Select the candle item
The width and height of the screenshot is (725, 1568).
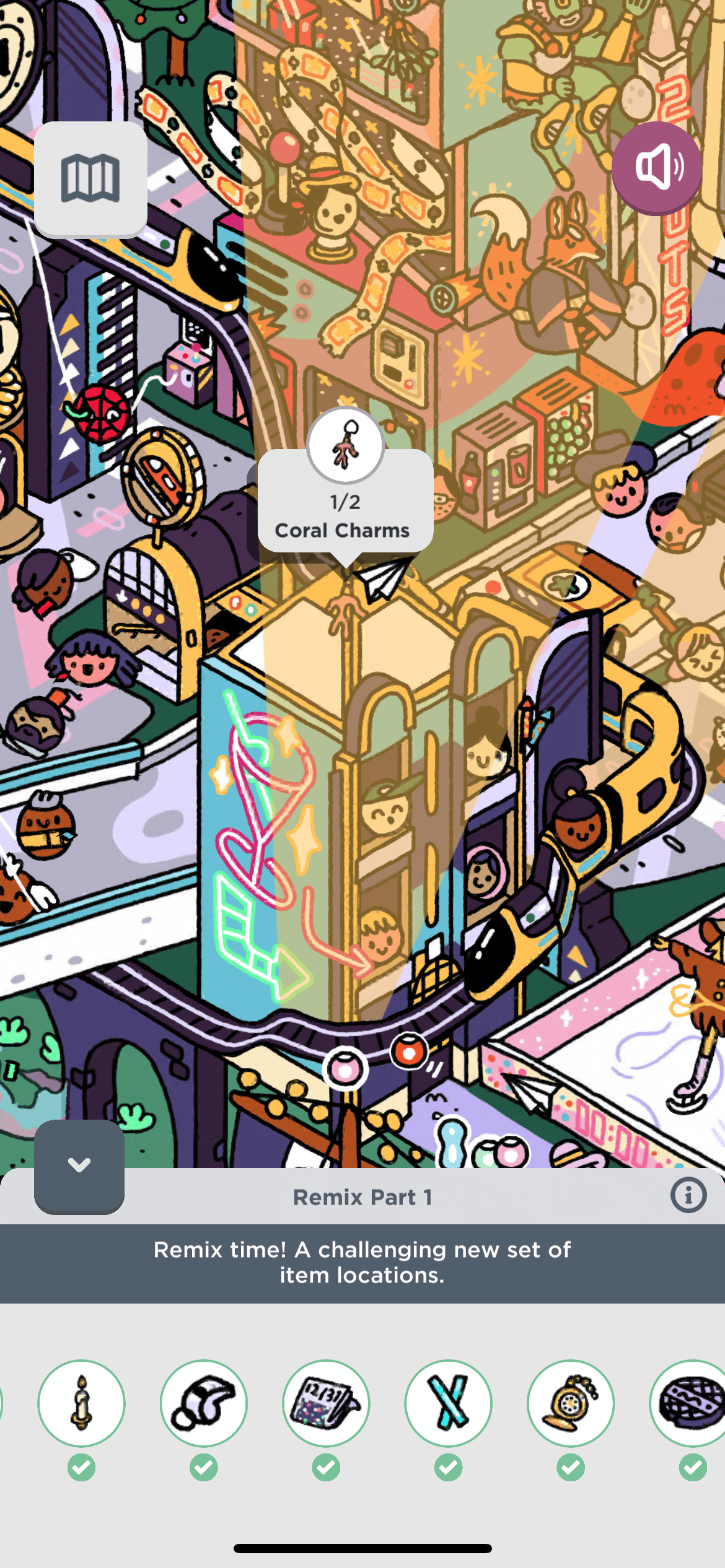pyautogui.click(x=81, y=1403)
